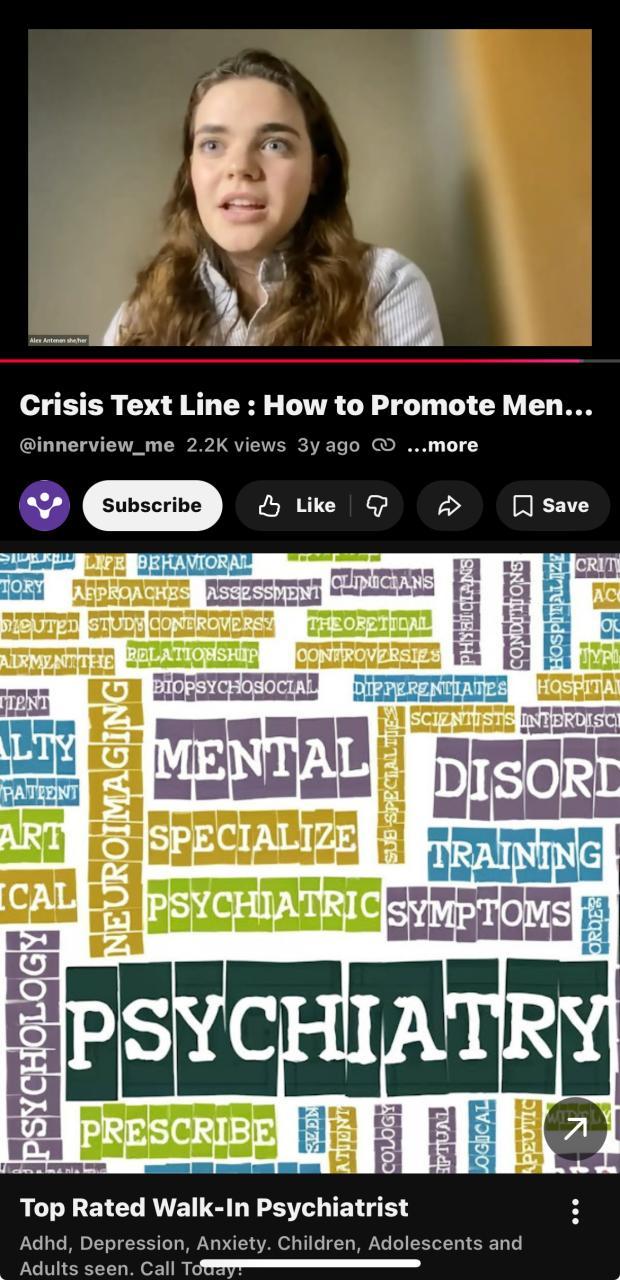Image resolution: width=620 pixels, height=1280 pixels.
Task: Visit the Top Rated Walk-In Psychiatrist ad
Action: click(x=214, y=1207)
